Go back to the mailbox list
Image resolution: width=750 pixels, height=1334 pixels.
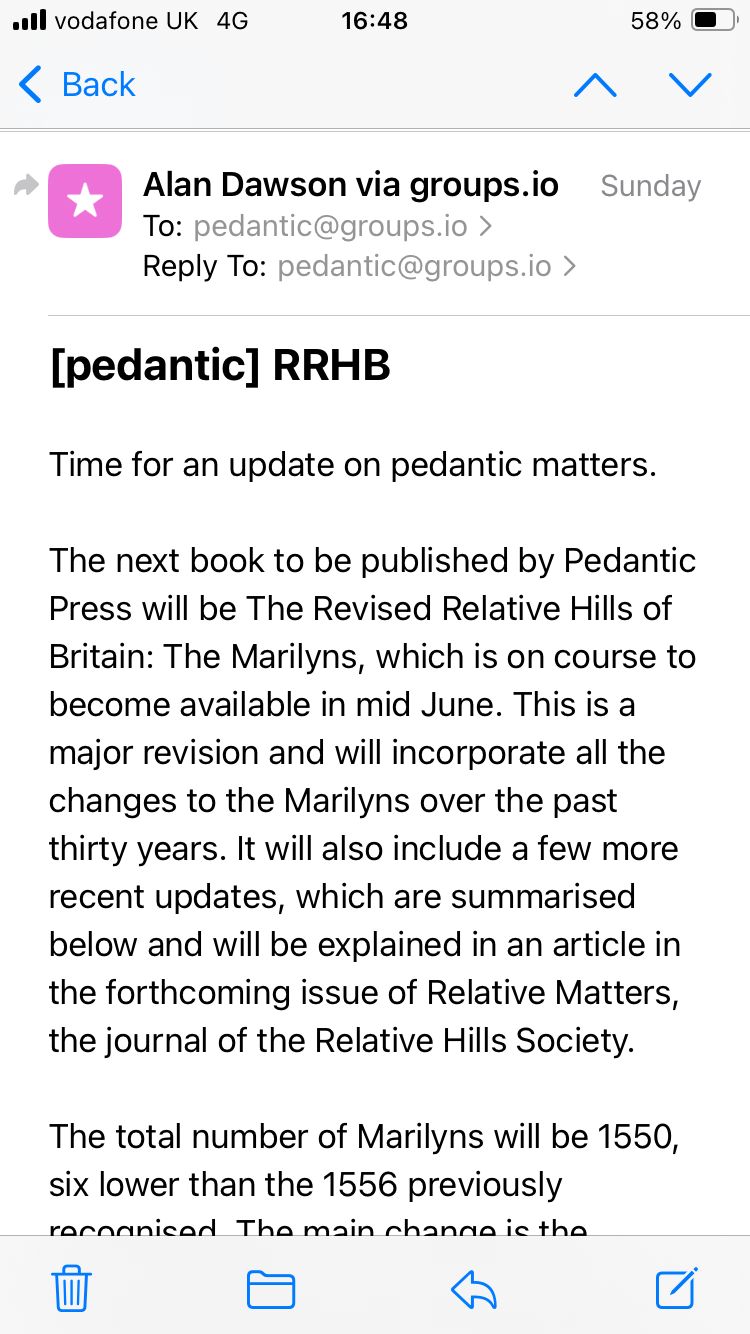point(77,85)
